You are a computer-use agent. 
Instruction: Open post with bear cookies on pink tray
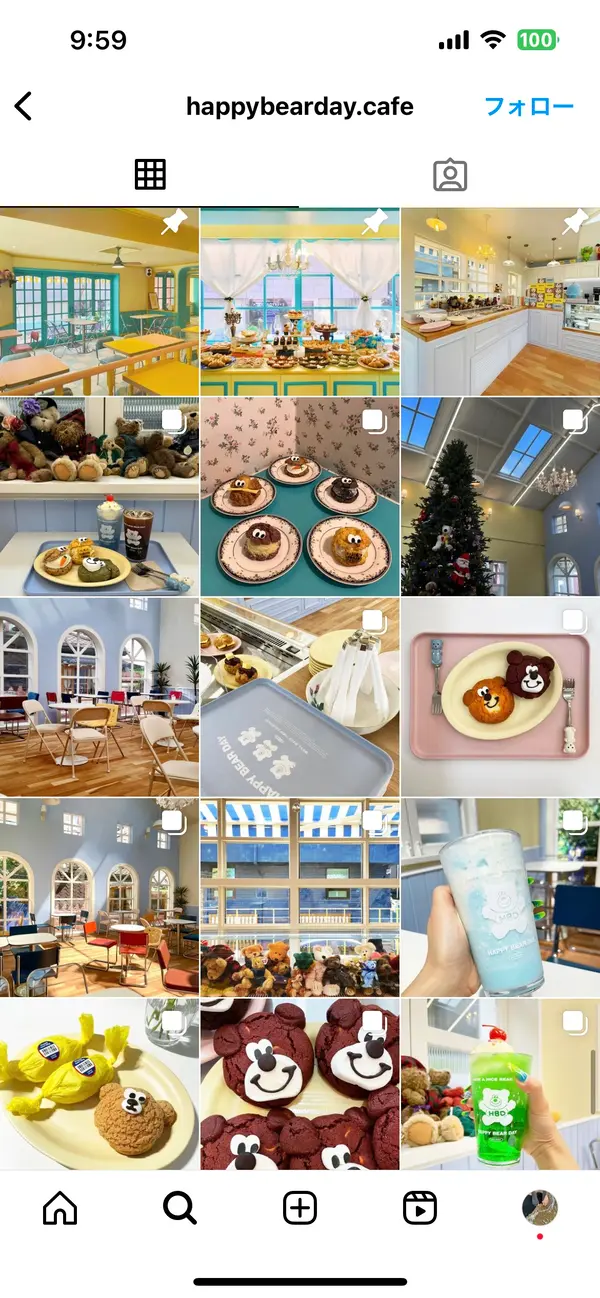click(500, 697)
